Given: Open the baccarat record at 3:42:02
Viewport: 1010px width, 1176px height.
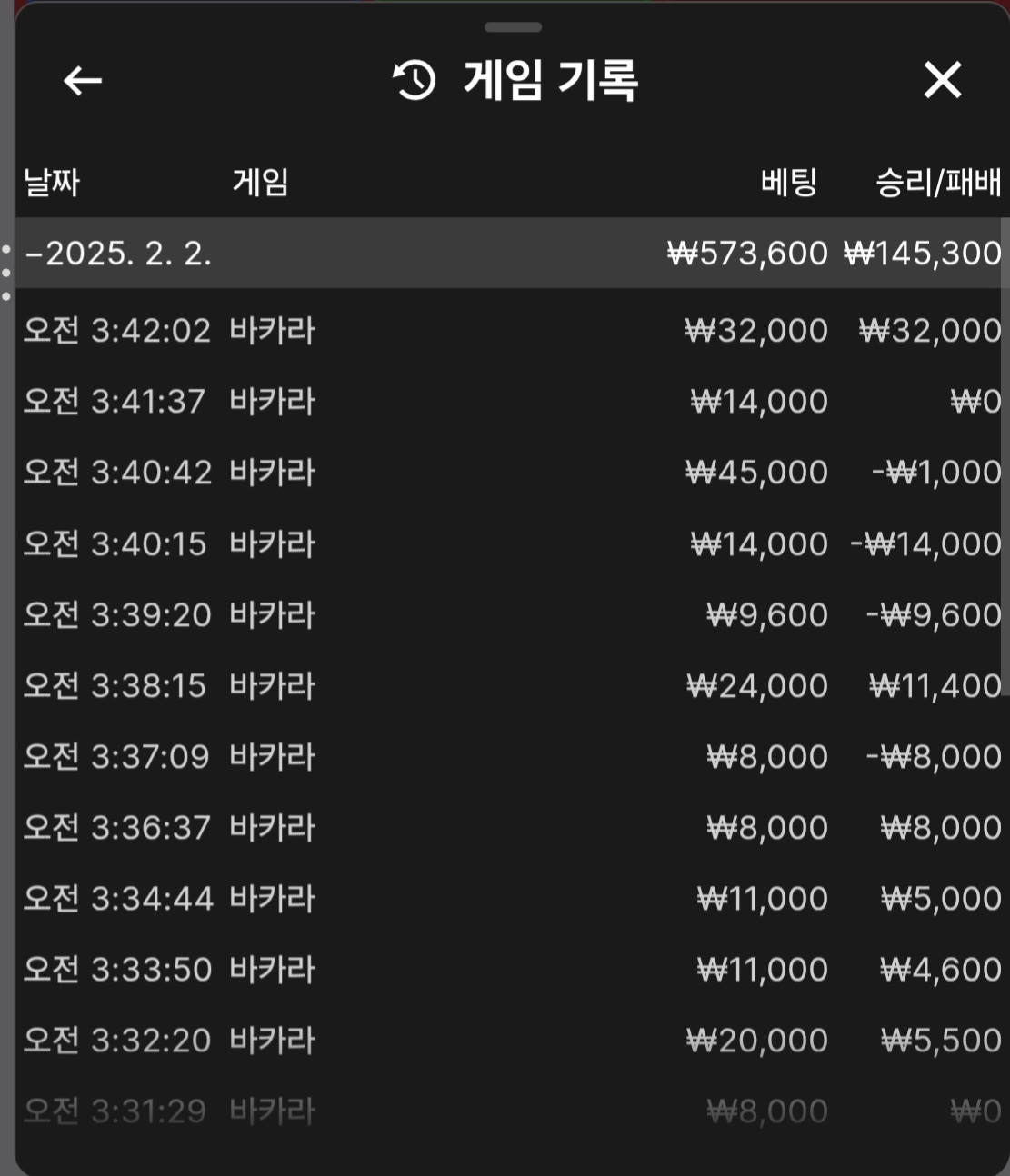Looking at the screenshot, I should (509, 330).
